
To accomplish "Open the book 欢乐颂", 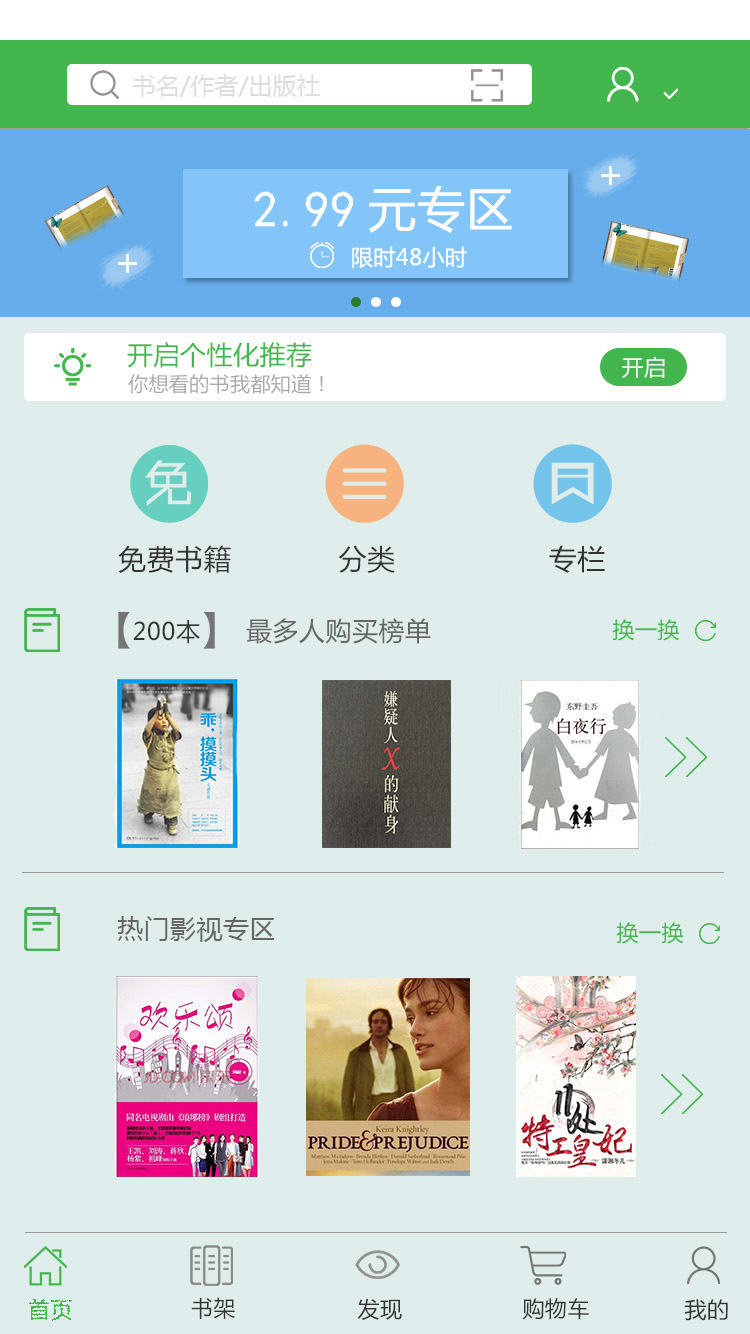I will tap(187, 1076).
